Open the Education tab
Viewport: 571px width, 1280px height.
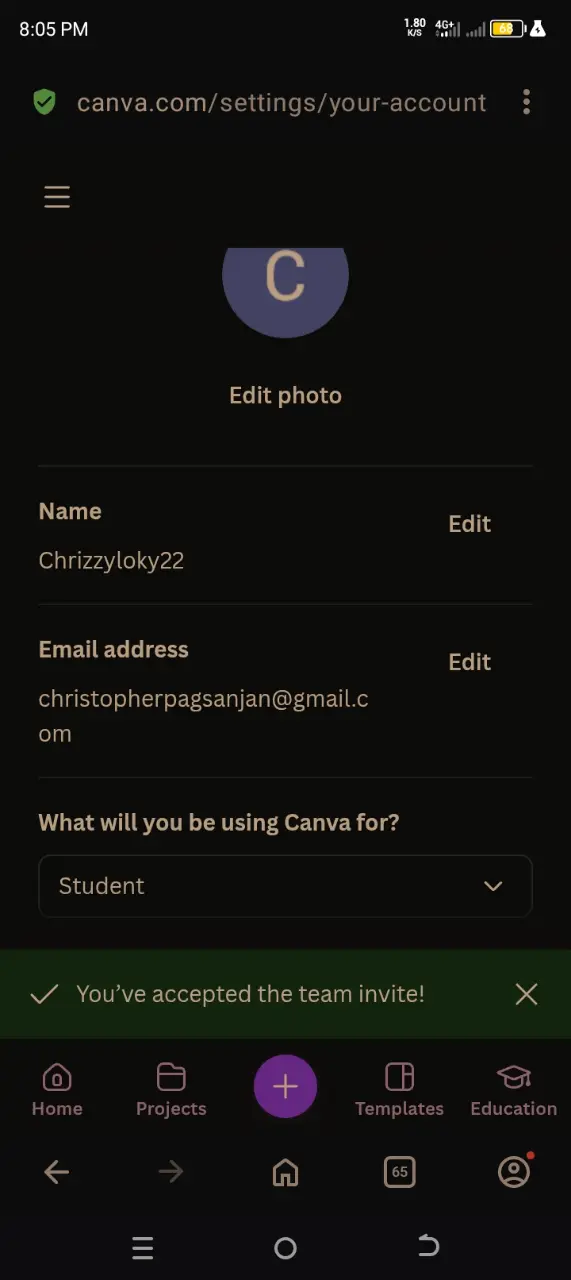(x=513, y=1090)
